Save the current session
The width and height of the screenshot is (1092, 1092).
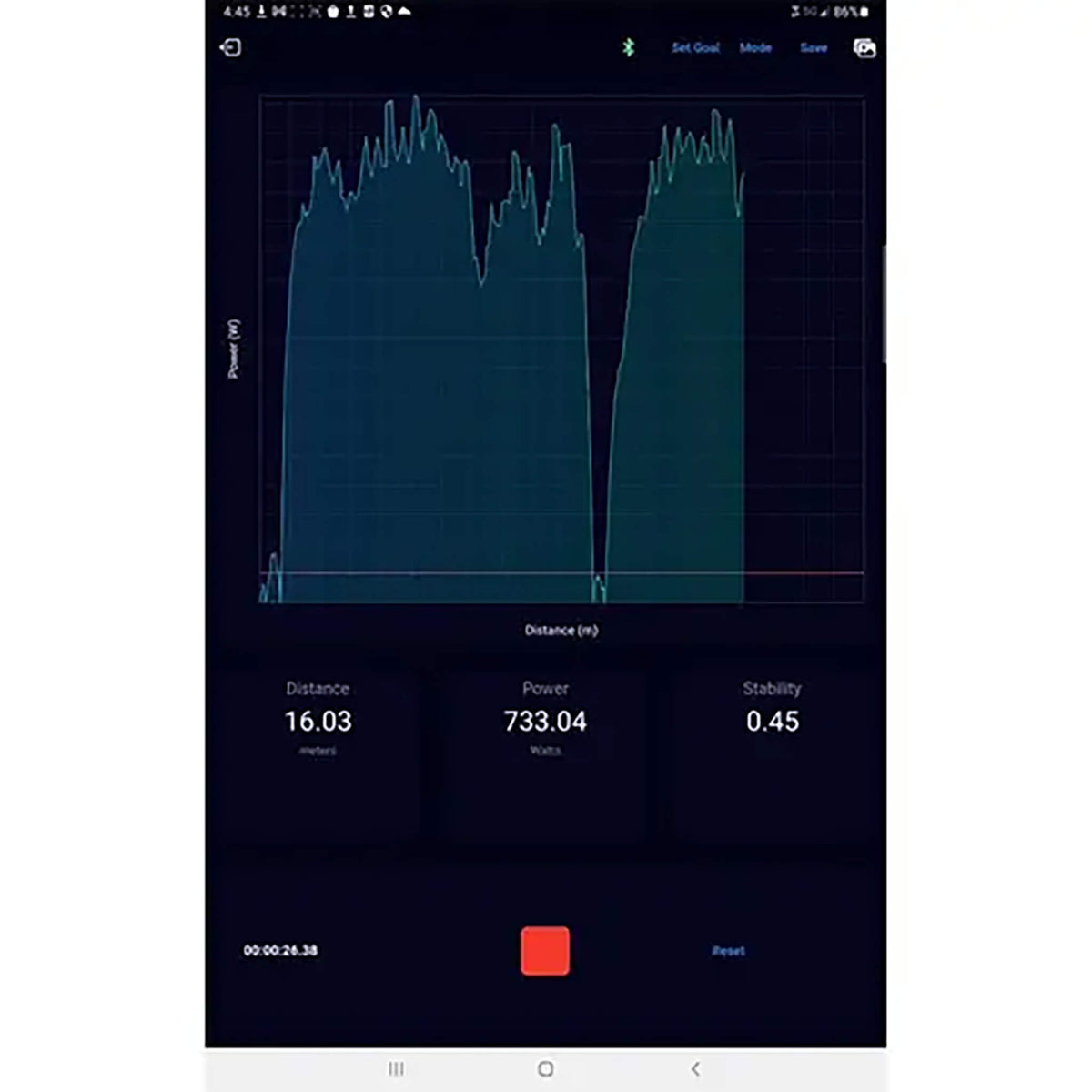coord(814,47)
